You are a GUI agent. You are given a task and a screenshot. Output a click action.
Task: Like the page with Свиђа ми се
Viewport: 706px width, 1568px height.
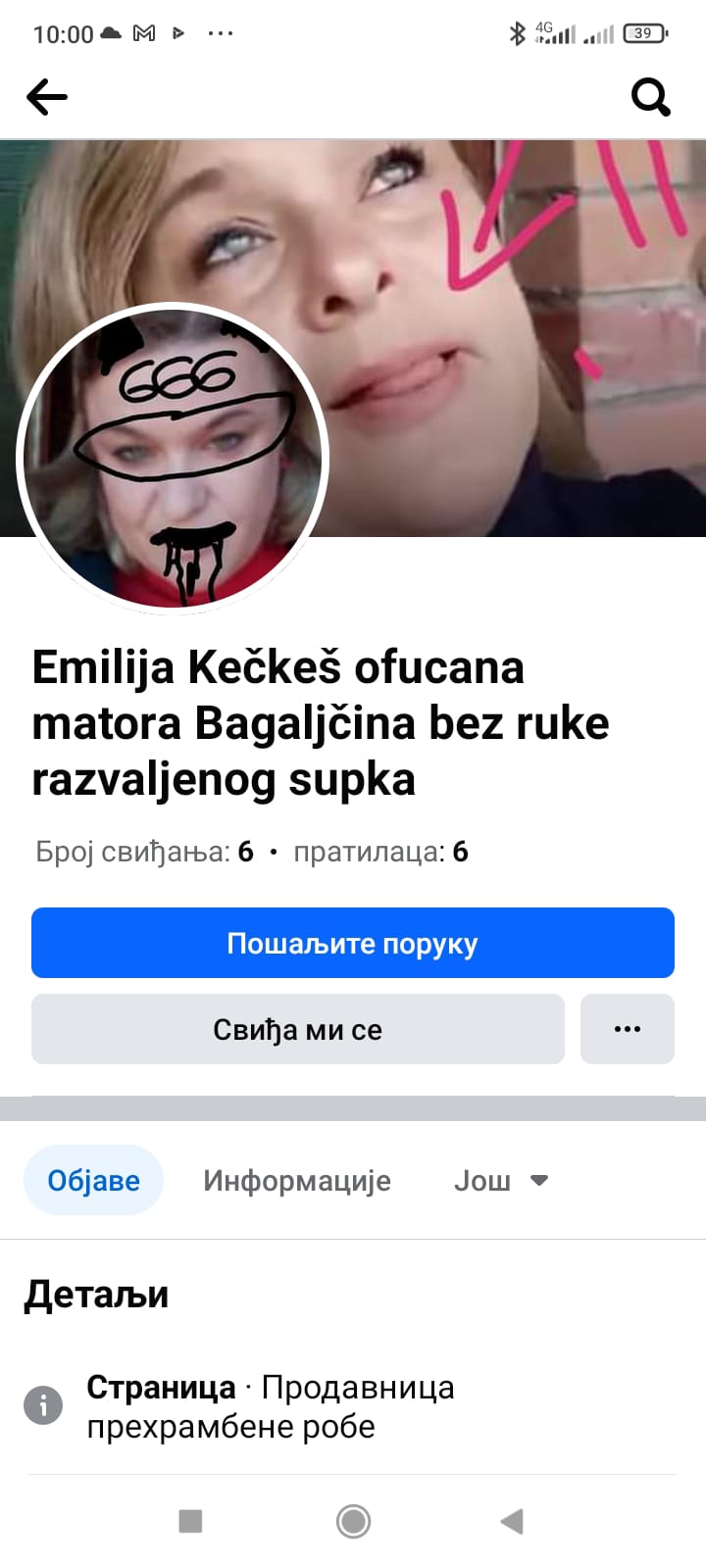[298, 1029]
